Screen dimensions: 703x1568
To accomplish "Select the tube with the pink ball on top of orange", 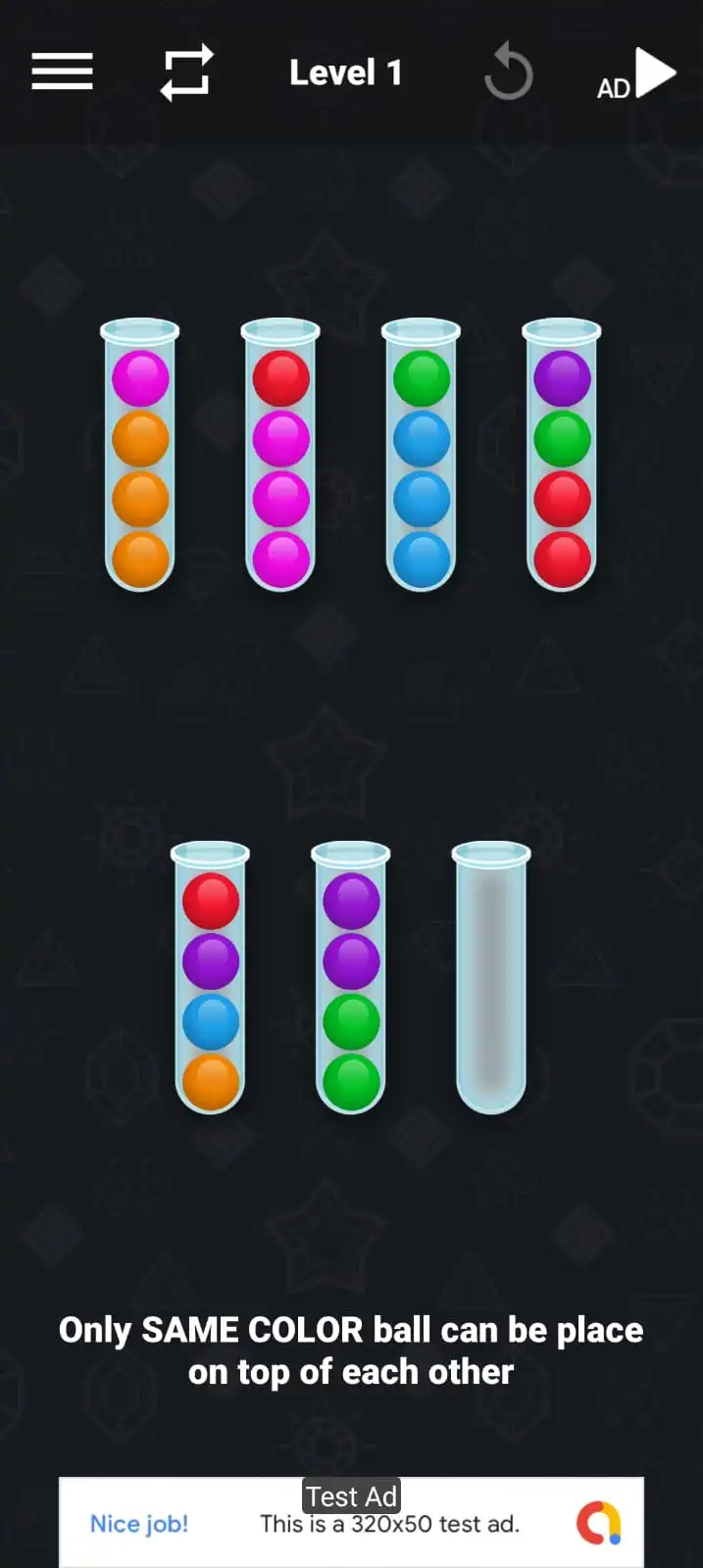I will 140,456.
